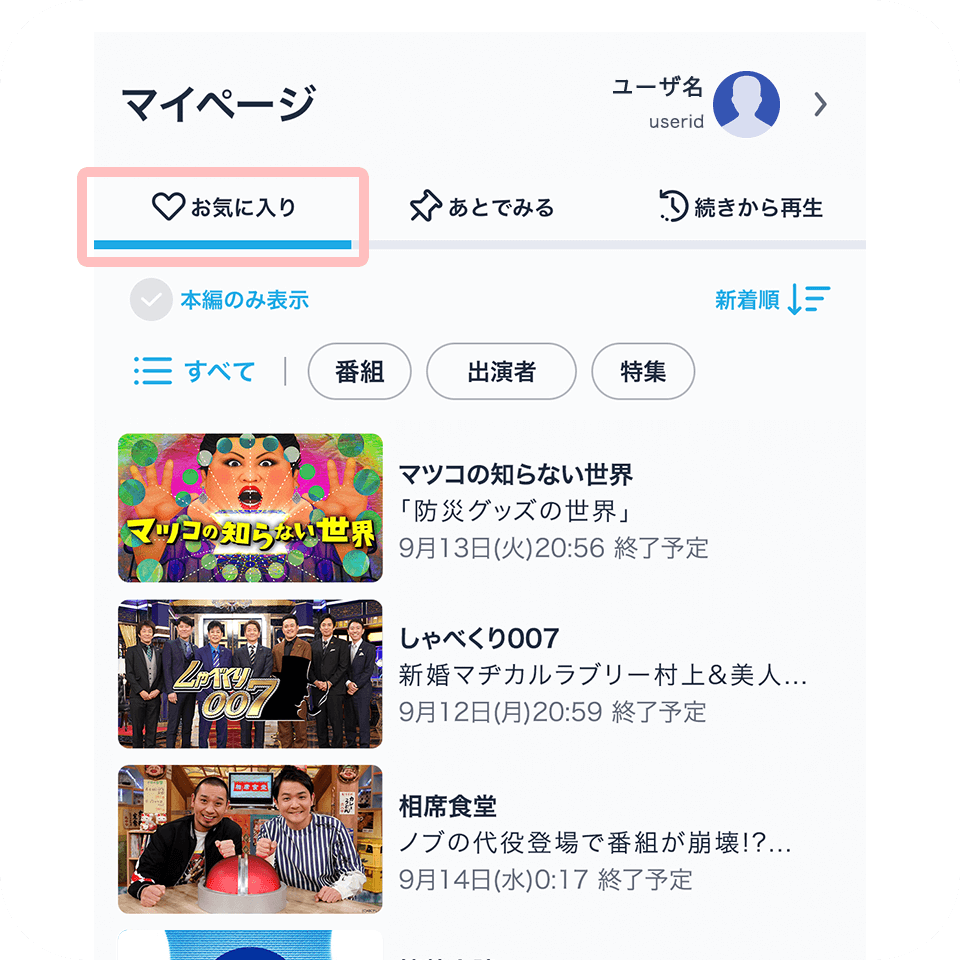The width and height of the screenshot is (960, 960).
Task: Filter favorites by 出演者
Action: pos(501,372)
